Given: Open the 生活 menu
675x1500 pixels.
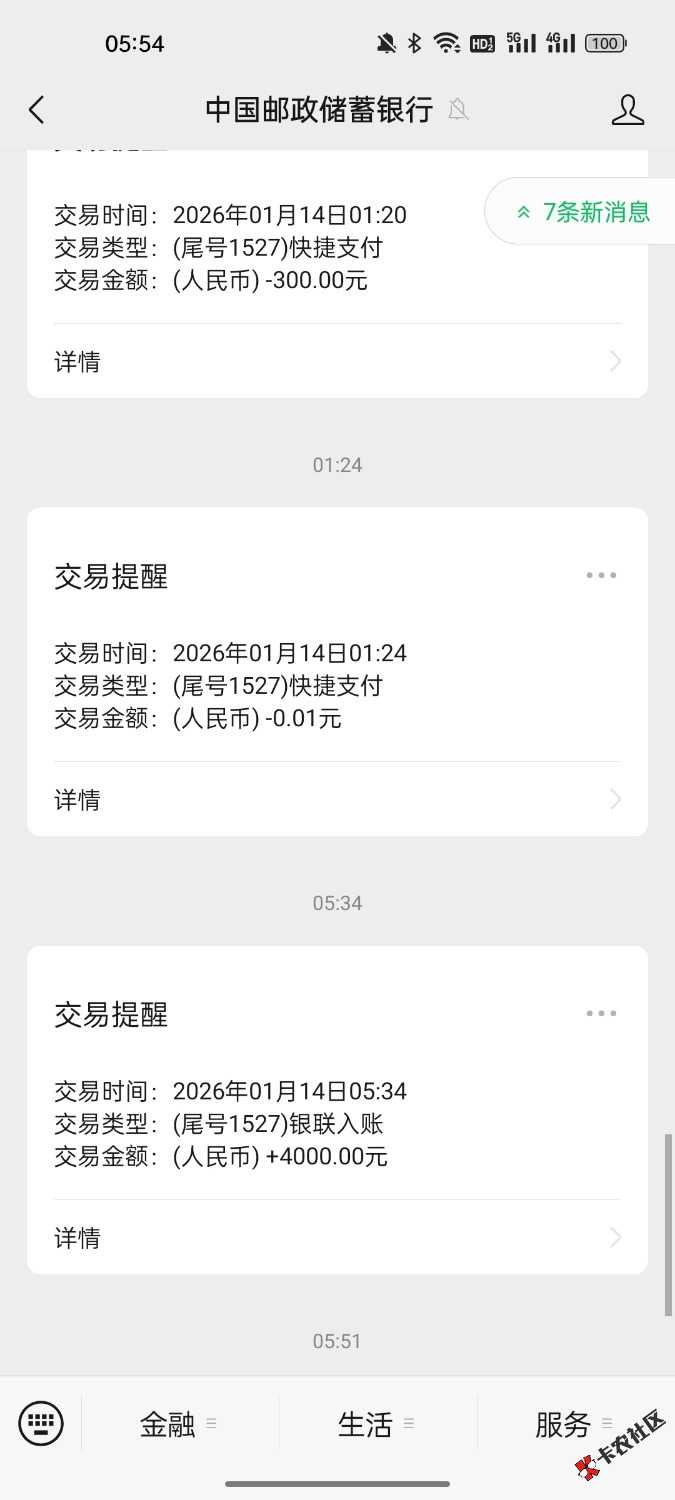Looking at the screenshot, I should point(376,1424).
